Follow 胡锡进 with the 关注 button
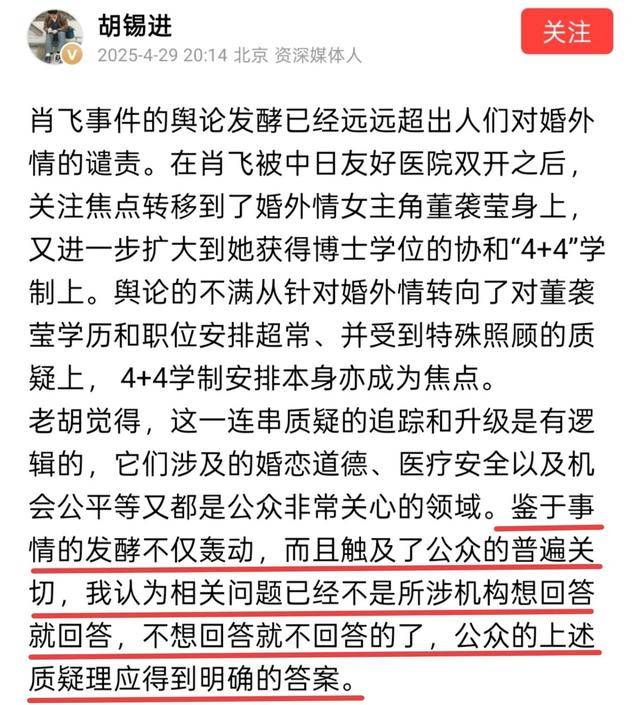 [x=567, y=31]
